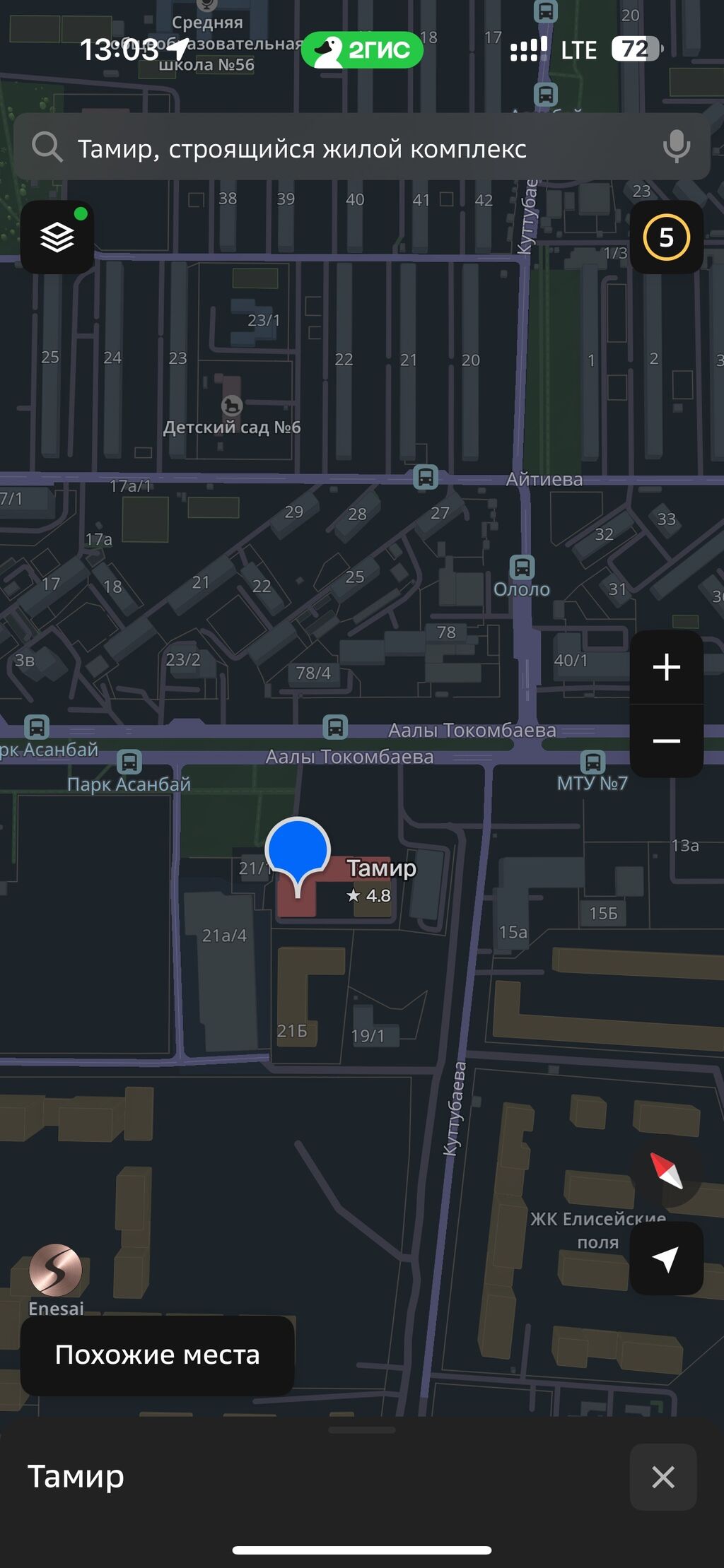Center map on my location
Screen dimensions: 724x1568
(666, 1258)
